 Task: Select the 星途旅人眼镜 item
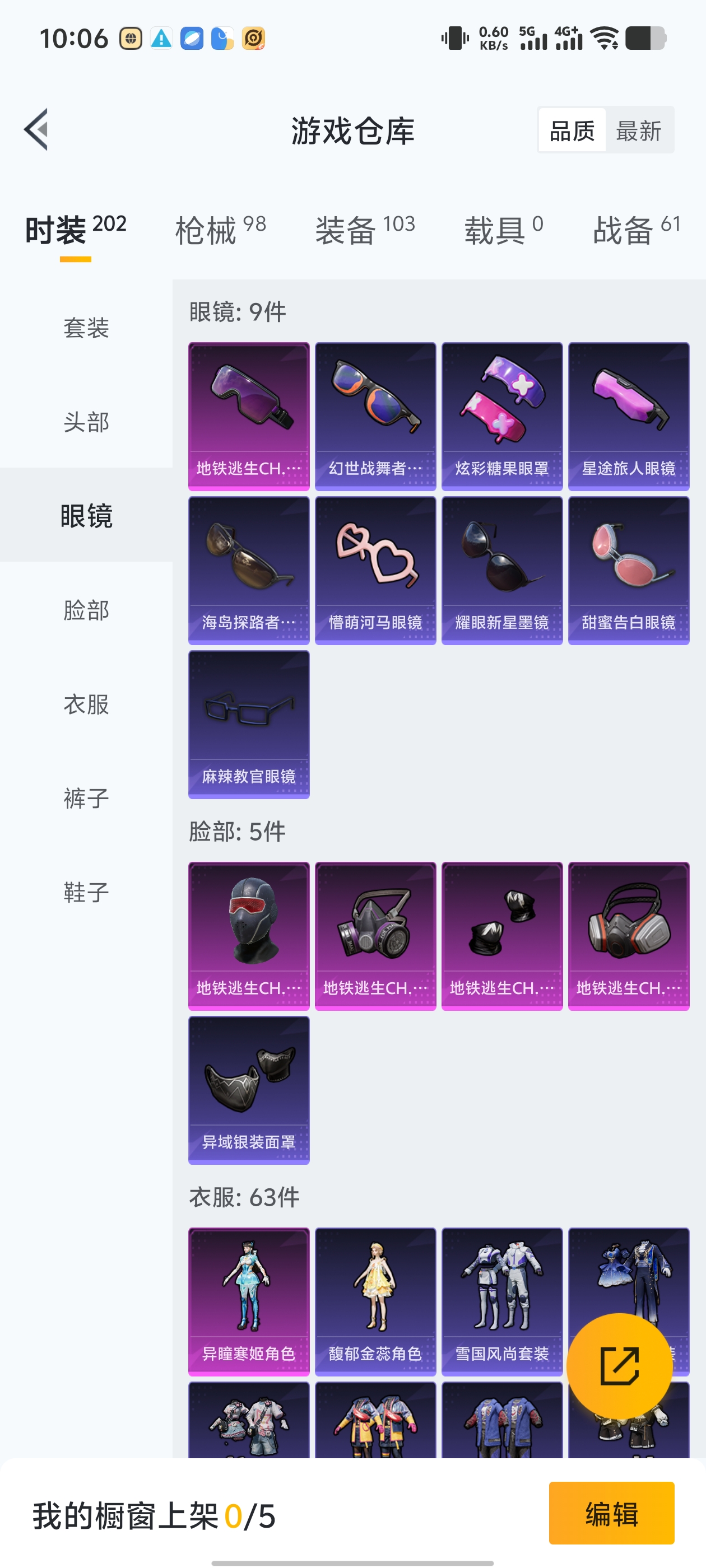click(x=628, y=414)
